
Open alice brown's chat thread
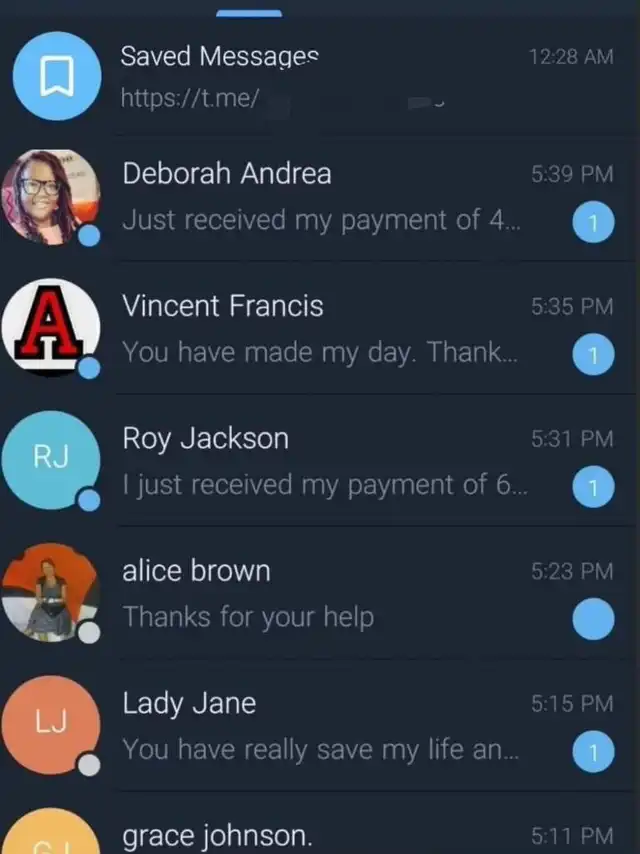coord(320,594)
